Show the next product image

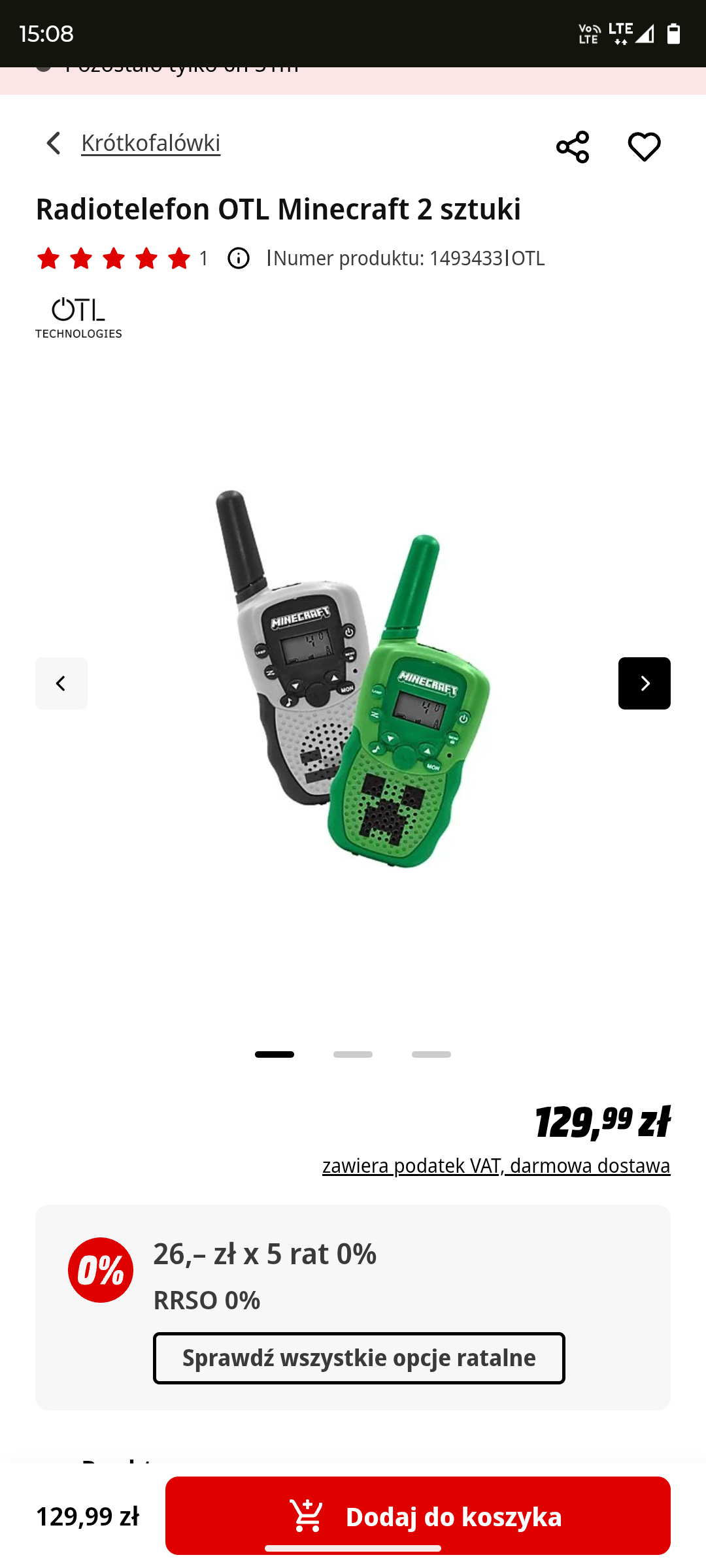click(x=645, y=683)
